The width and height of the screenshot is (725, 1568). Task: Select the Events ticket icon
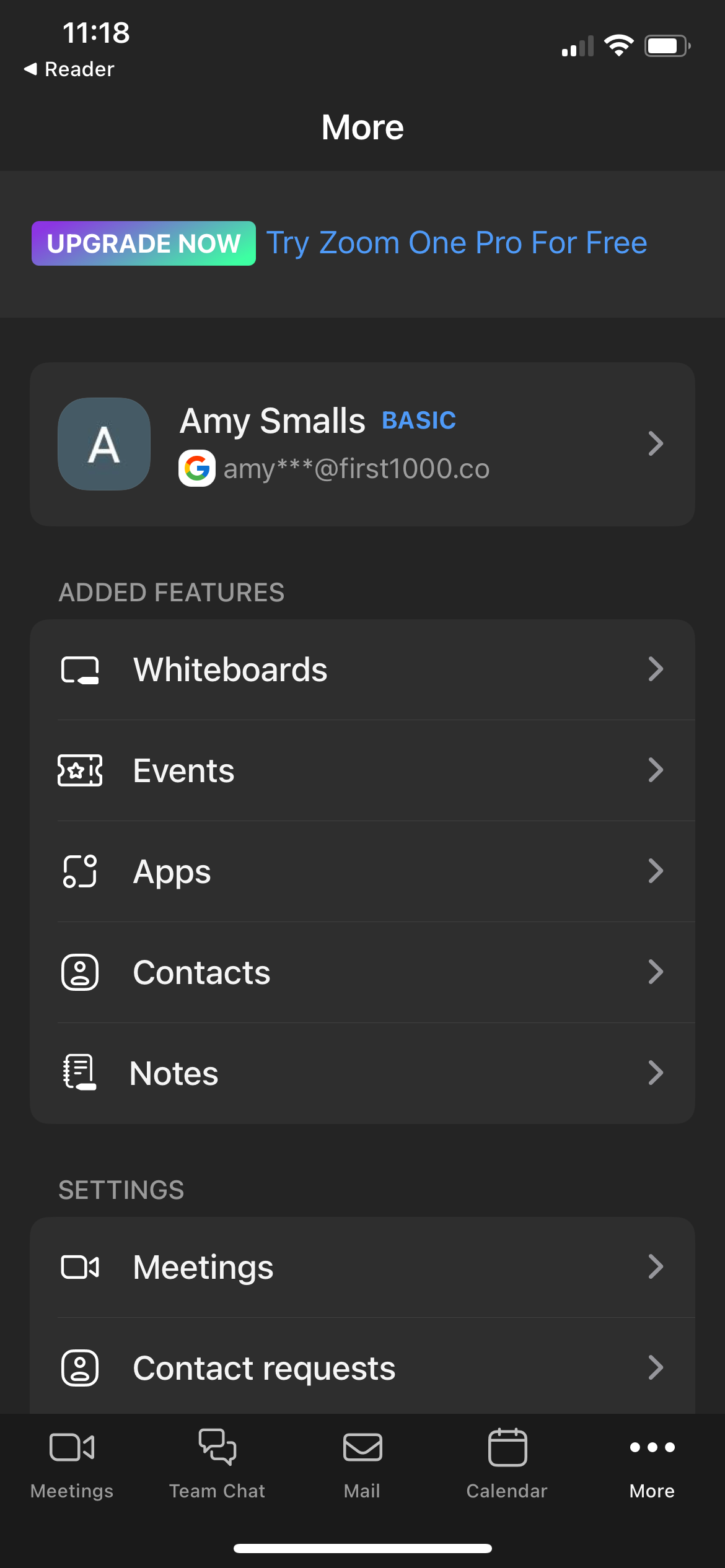[79, 770]
